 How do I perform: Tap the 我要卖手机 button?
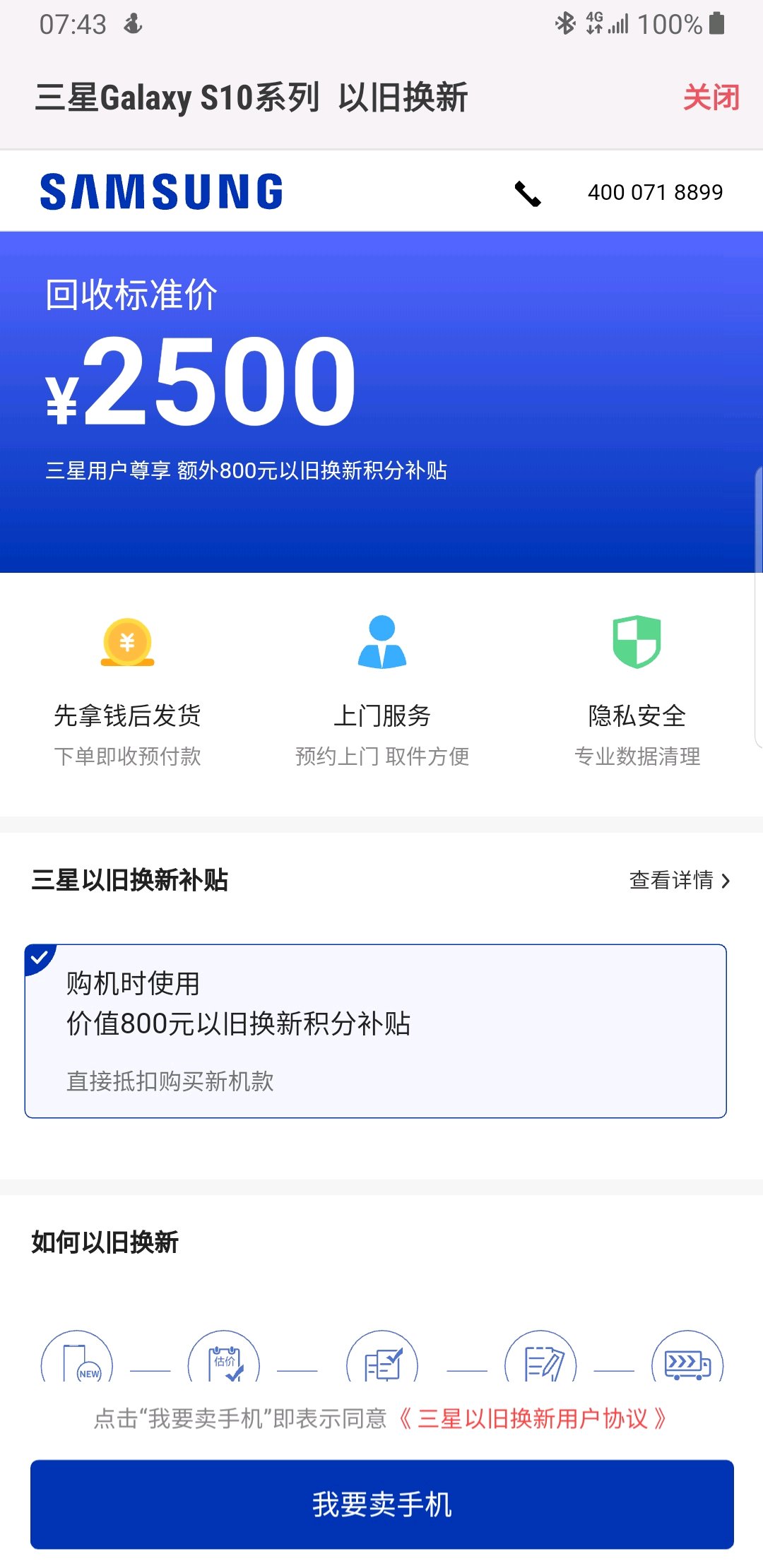click(x=381, y=1504)
